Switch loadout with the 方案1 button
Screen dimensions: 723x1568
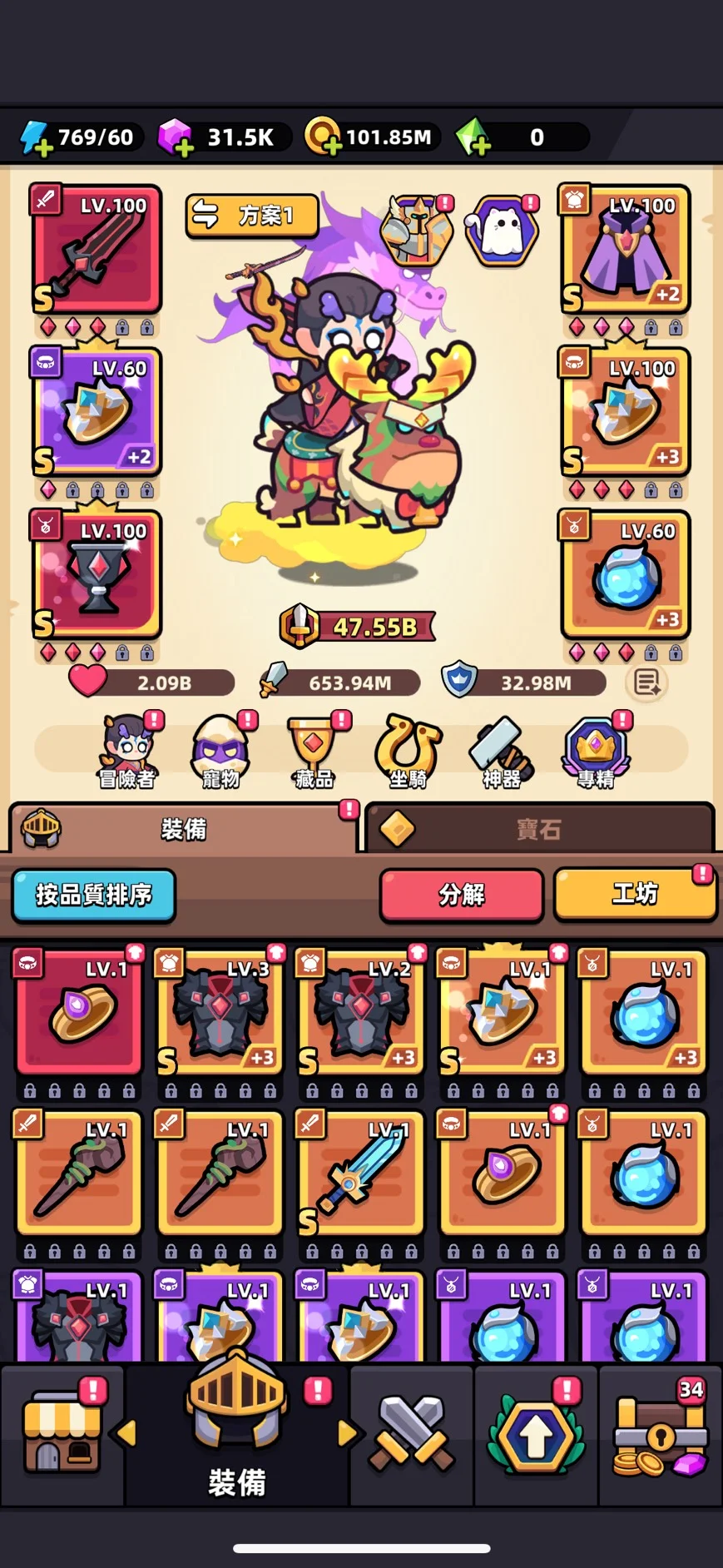(252, 216)
